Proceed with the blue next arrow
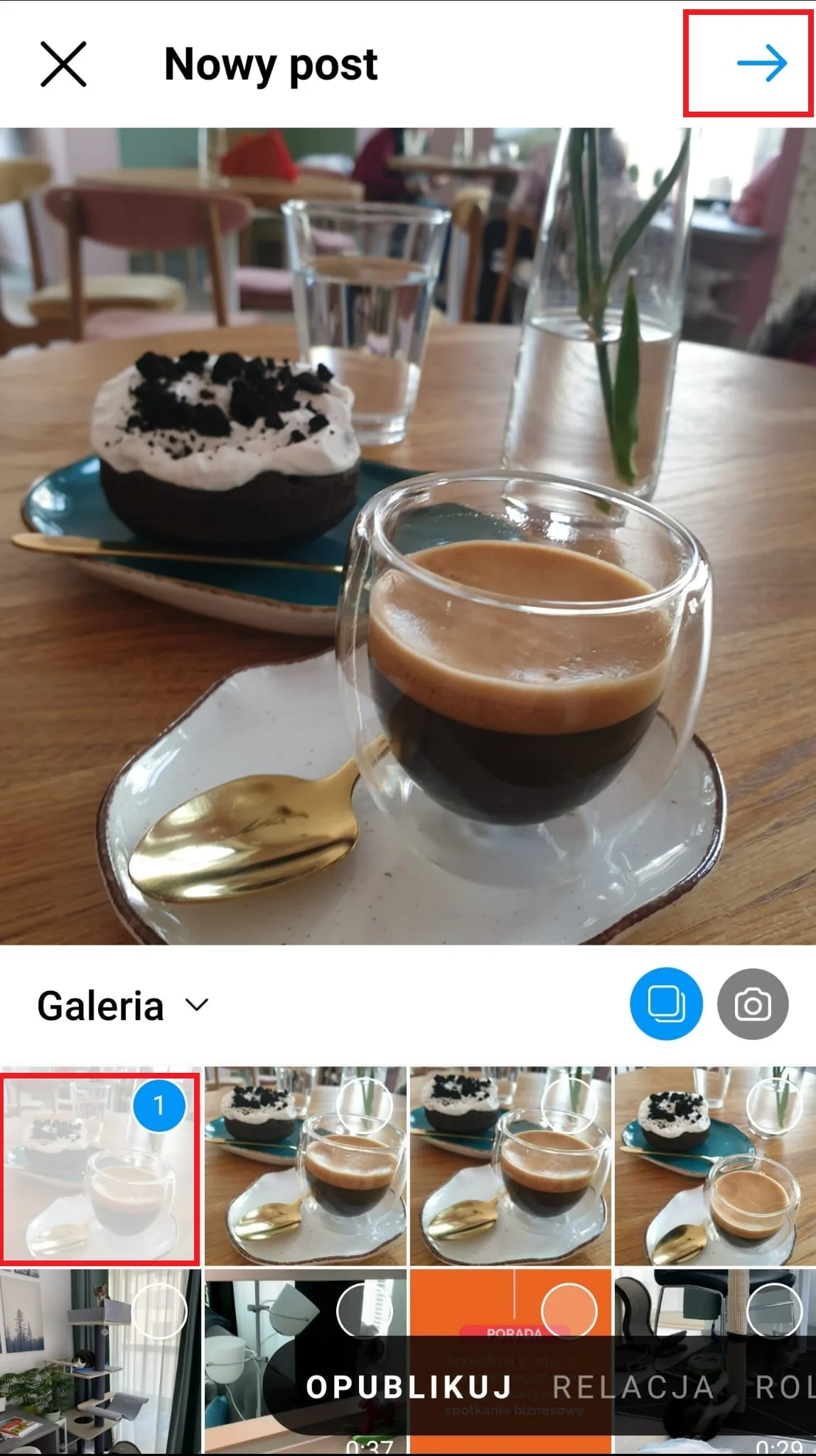Image resolution: width=816 pixels, height=1456 pixels. (x=761, y=63)
